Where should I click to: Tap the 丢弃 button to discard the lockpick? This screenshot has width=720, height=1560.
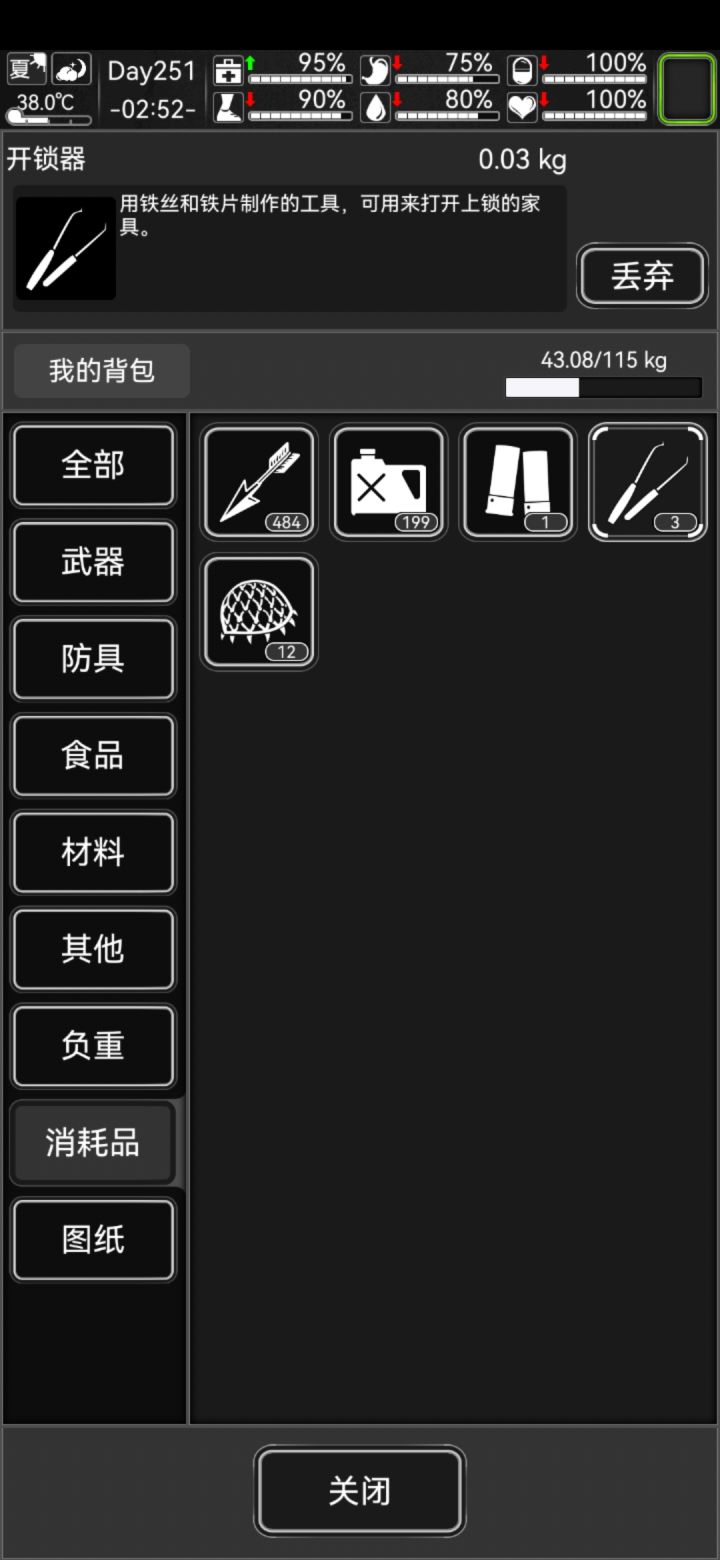(x=642, y=276)
